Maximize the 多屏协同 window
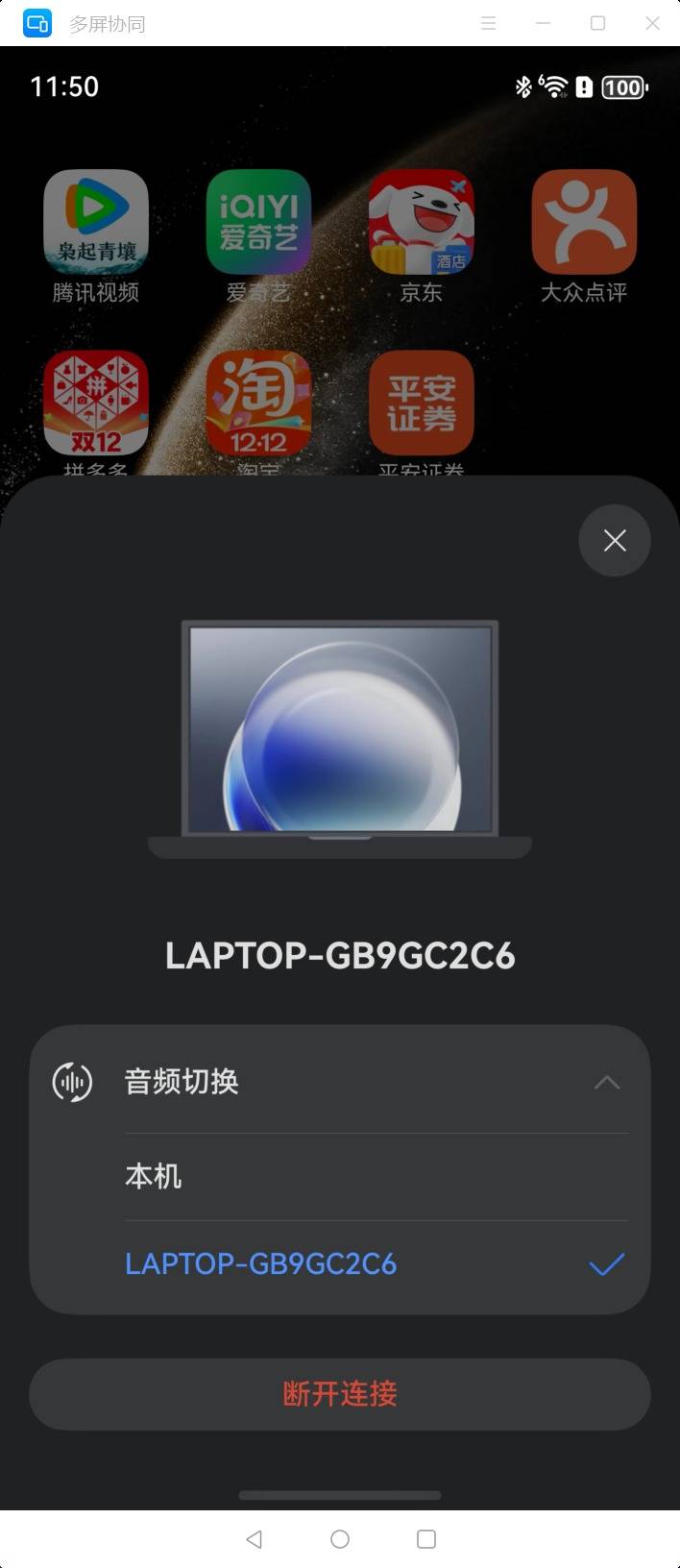 point(597,23)
